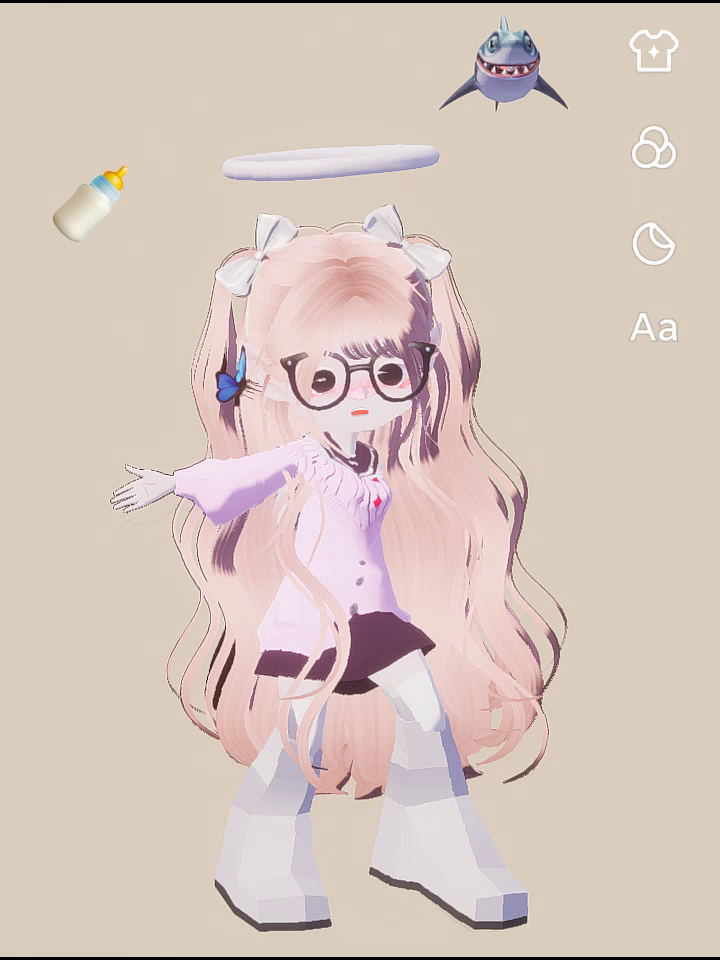Open the avatar outfit shirt icon
Screen dimensions: 720x960
tap(654, 51)
